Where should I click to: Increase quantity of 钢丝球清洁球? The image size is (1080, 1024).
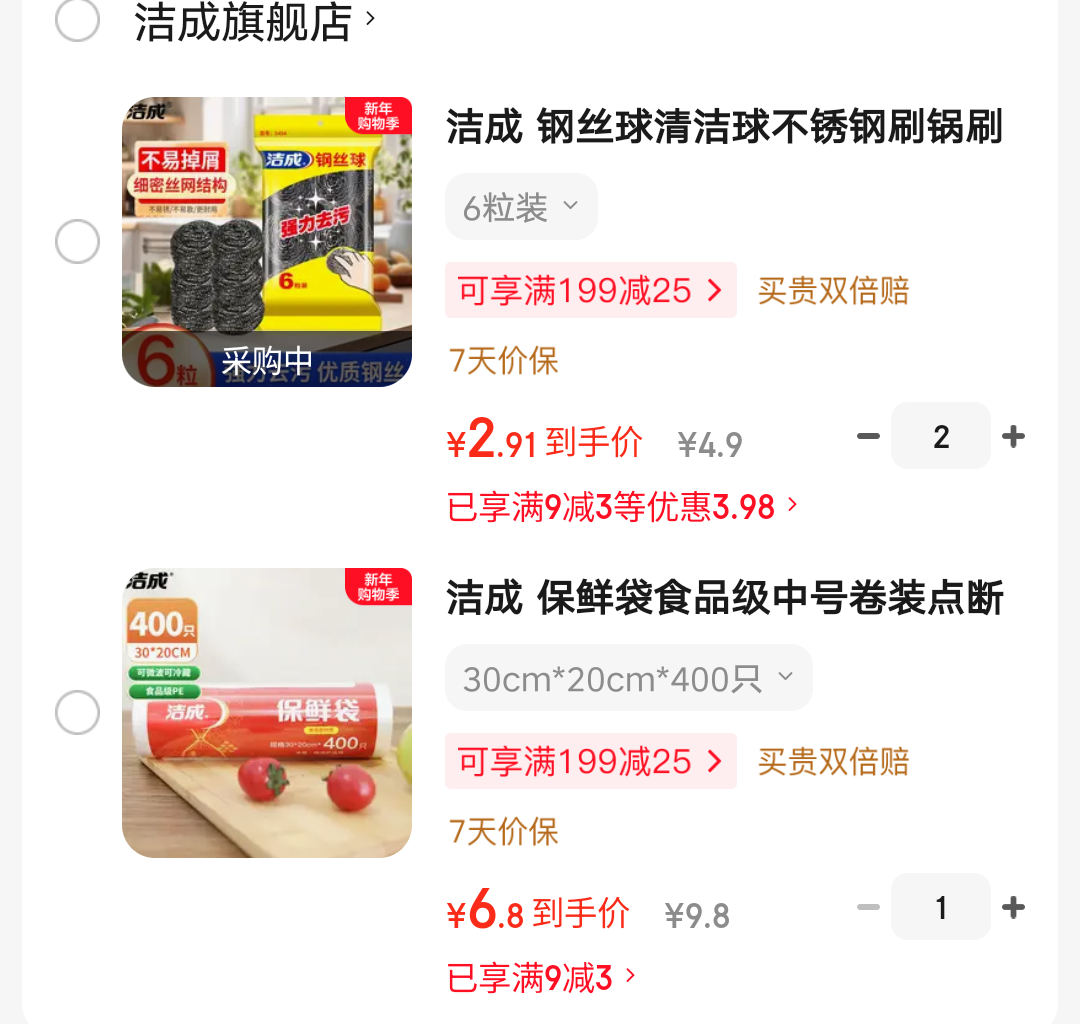tap(1013, 436)
